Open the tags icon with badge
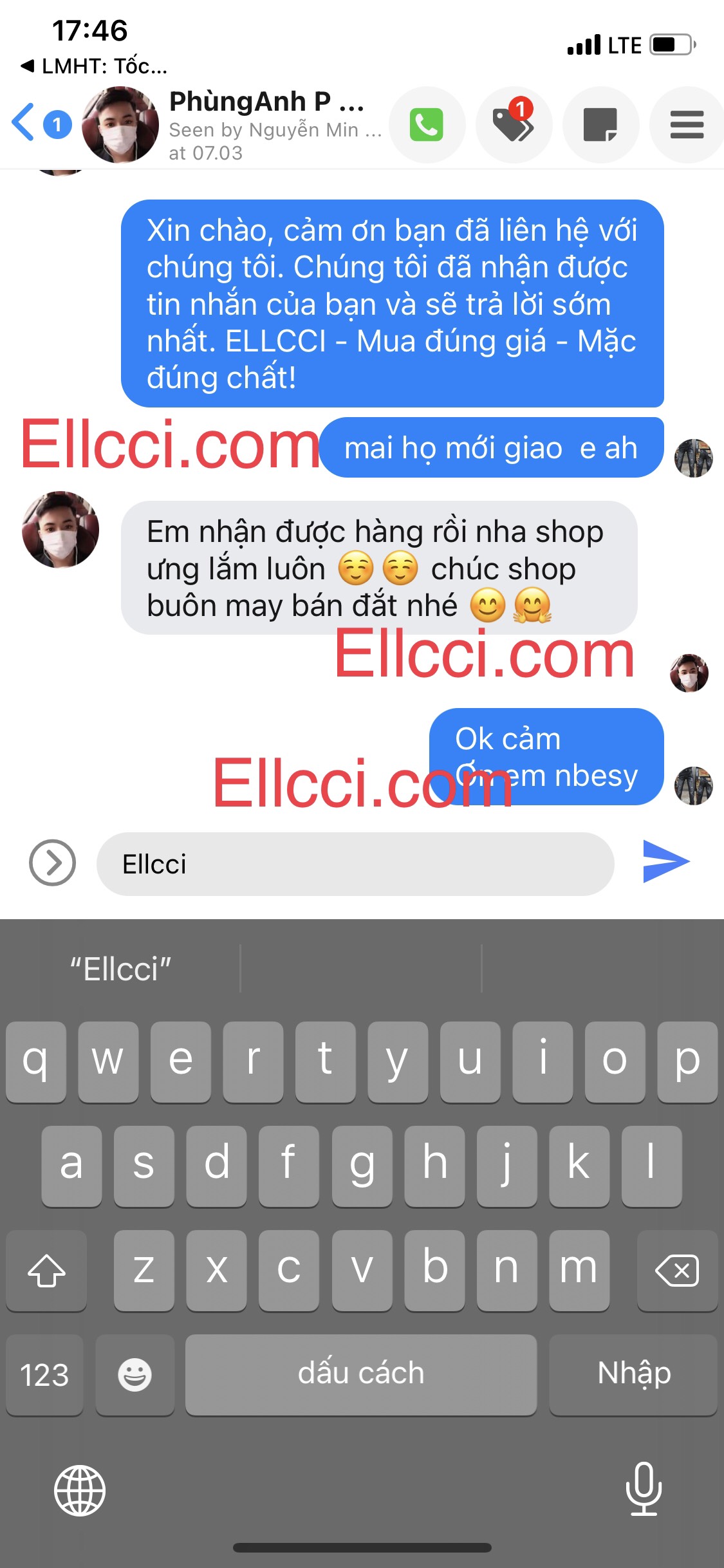Screen dimensions: 724x1568 513,124
